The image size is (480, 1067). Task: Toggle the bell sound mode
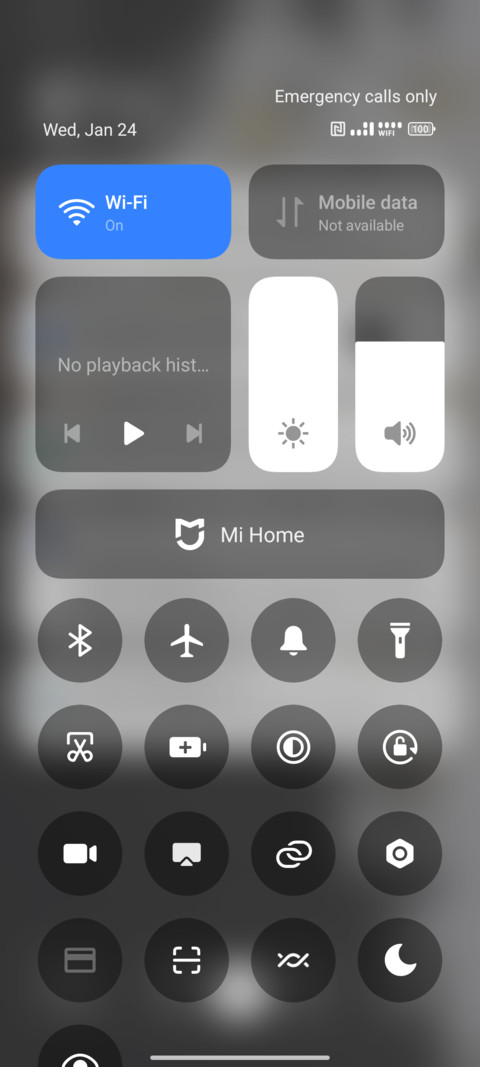click(293, 640)
